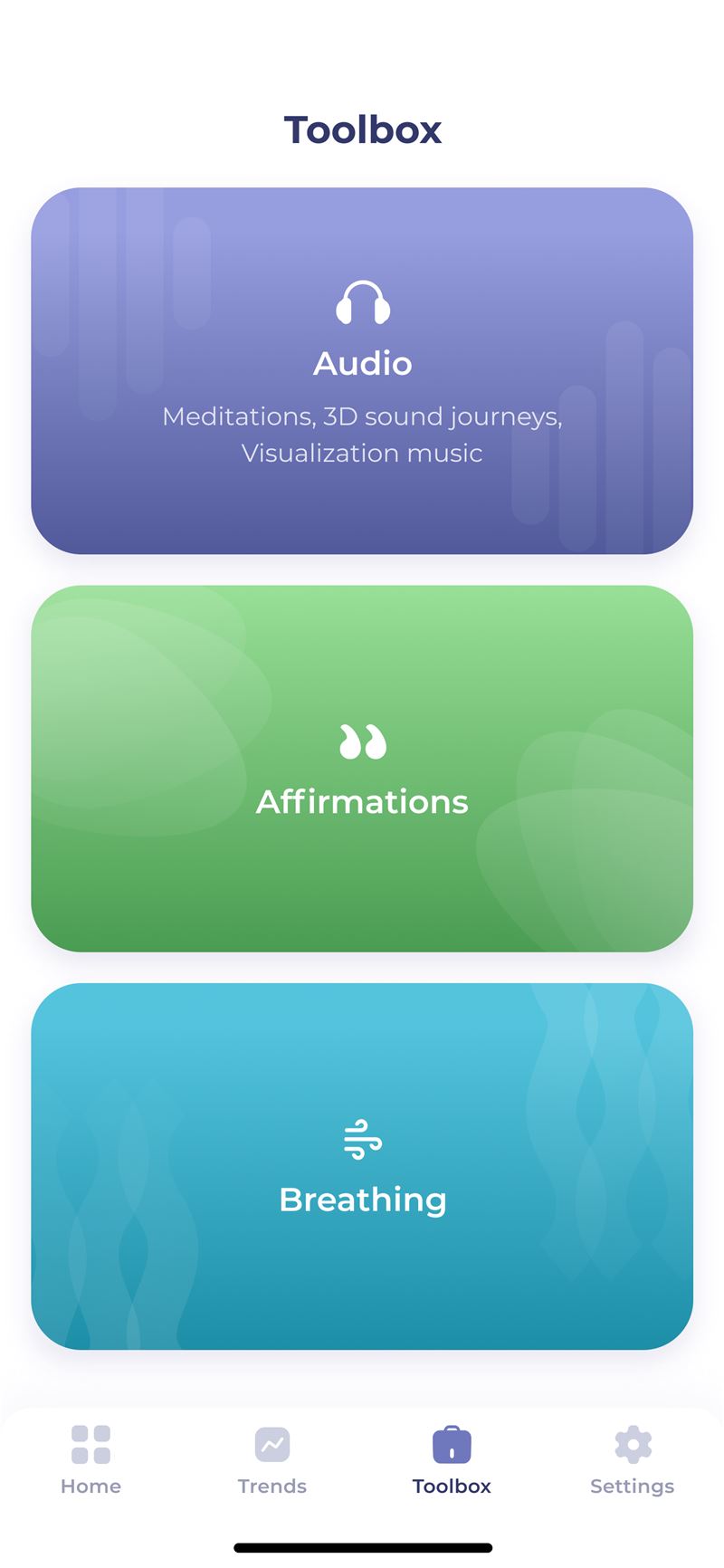
Task: Open the Settings tab
Action: 633,1460
